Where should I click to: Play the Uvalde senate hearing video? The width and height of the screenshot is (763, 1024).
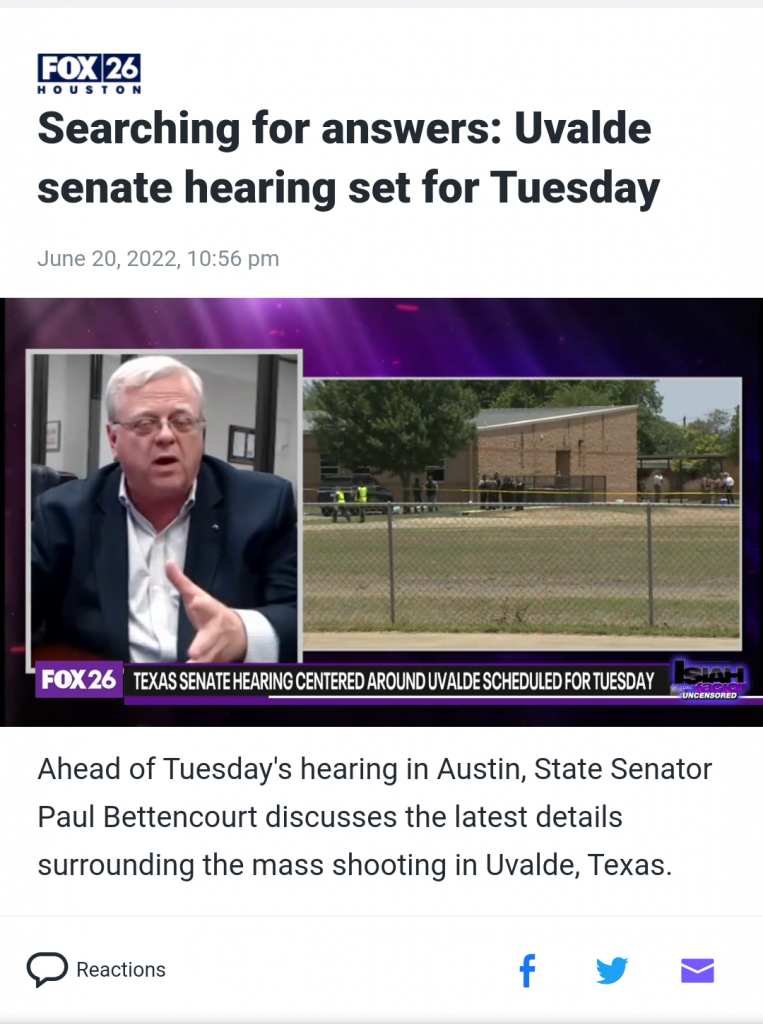point(381,512)
